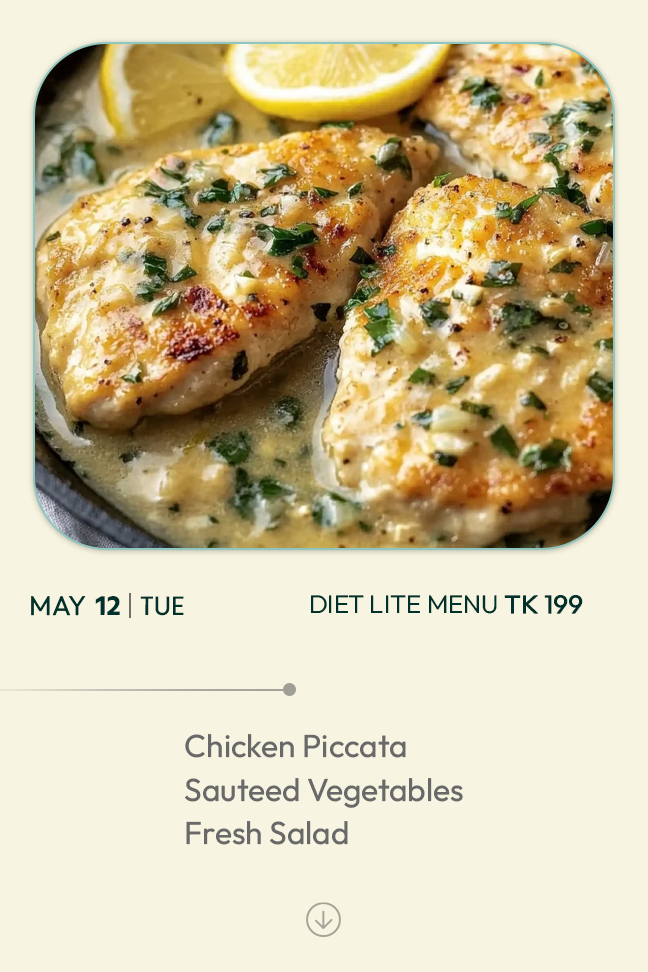This screenshot has width=648, height=972.
Task: Open the Chicken Piccata dish photo
Action: pyautogui.click(x=324, y=296)
